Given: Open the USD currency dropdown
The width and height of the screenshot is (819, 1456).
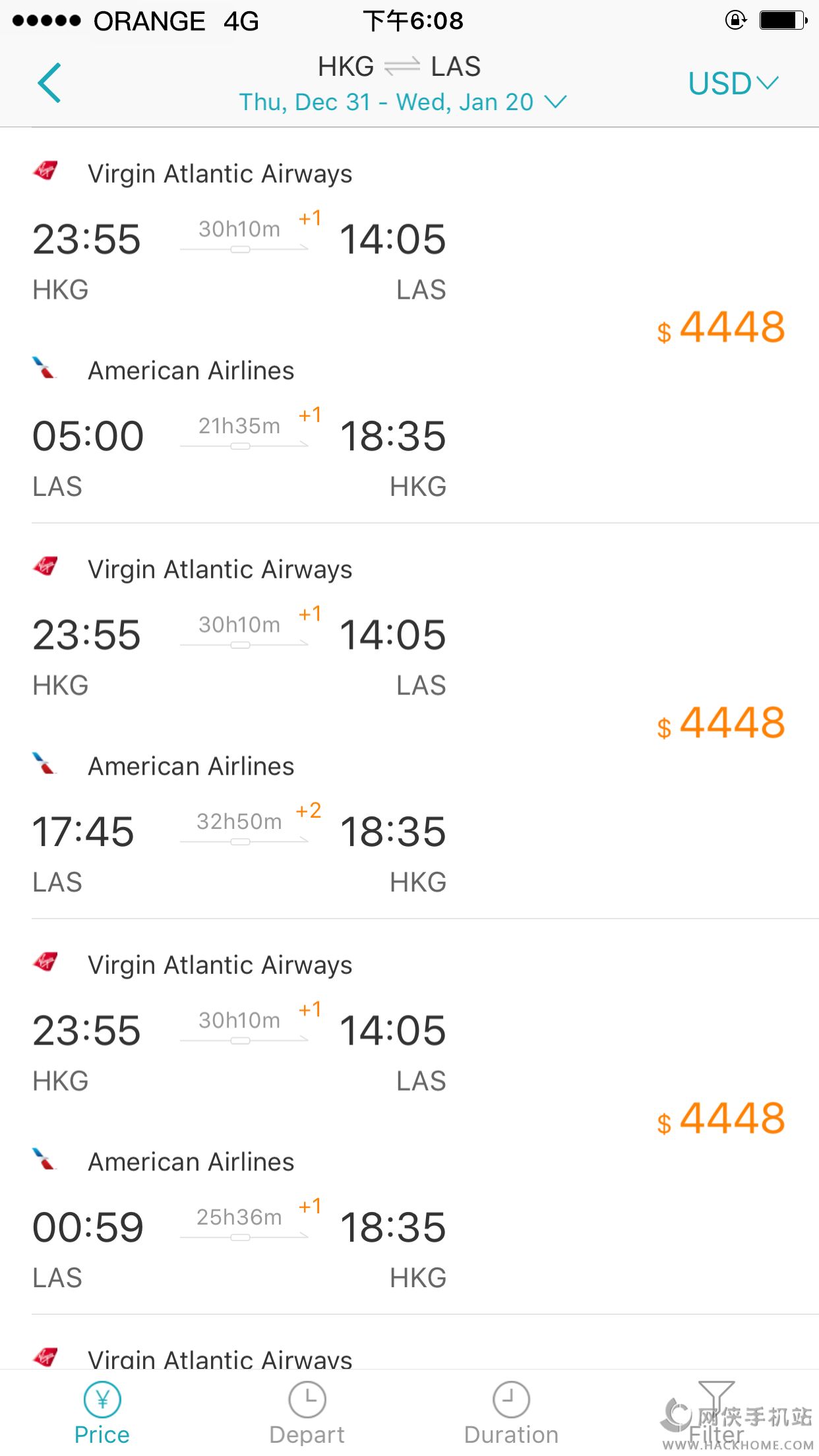Looking at the screenshot, I should pyautogui.click(x=733, y=84).
